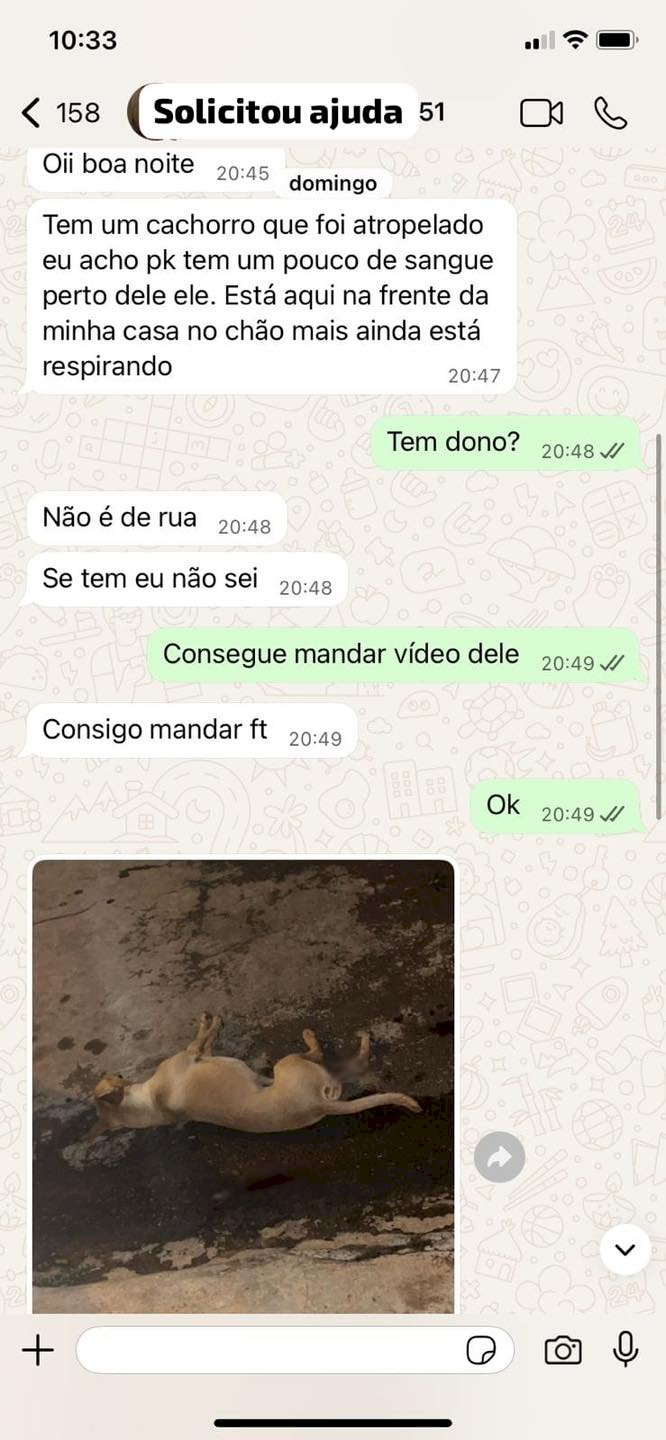The height and width of the screenshot is (1440, 666).
Task: Open the attachment plus menu
Action: 38,1351
